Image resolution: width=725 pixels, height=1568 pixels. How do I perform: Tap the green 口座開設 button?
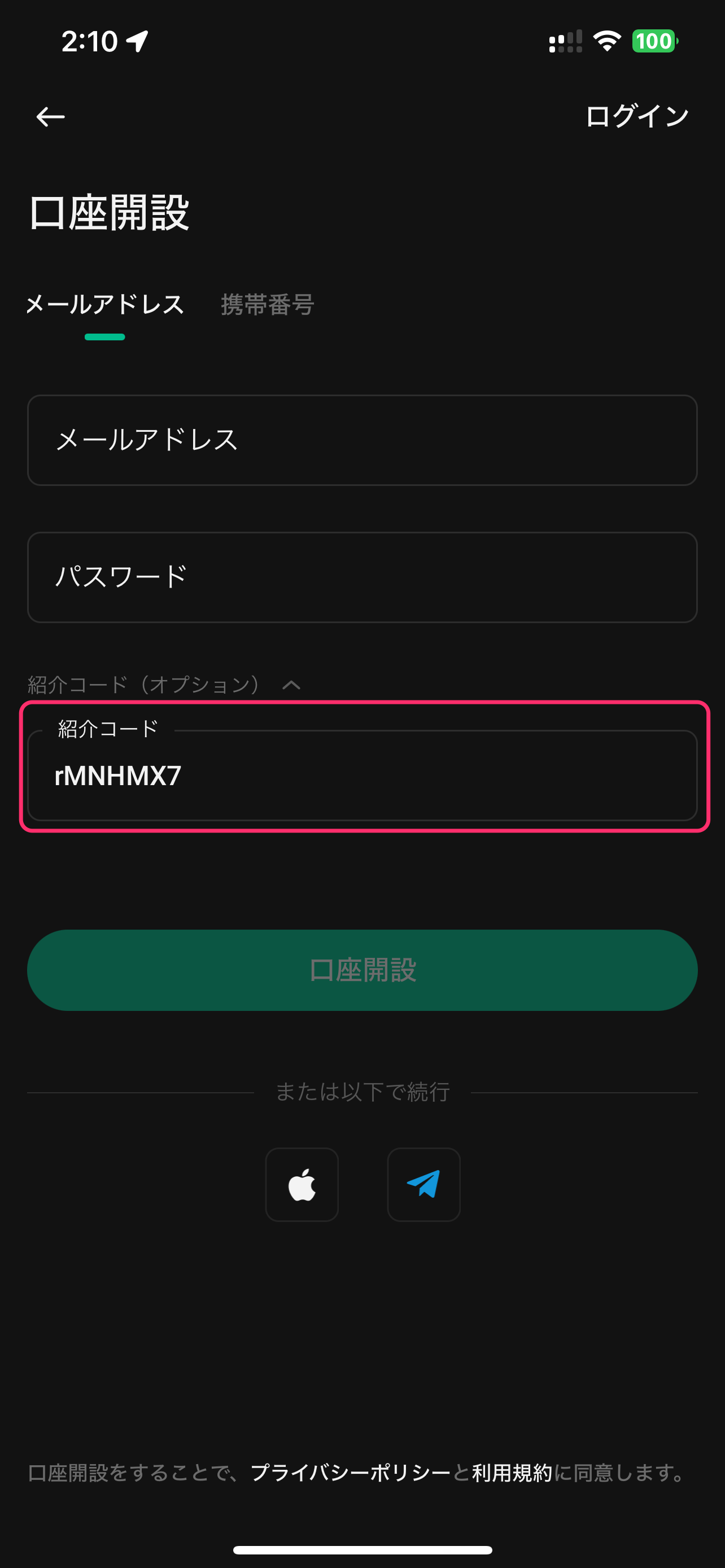click(x=362, y=970)
